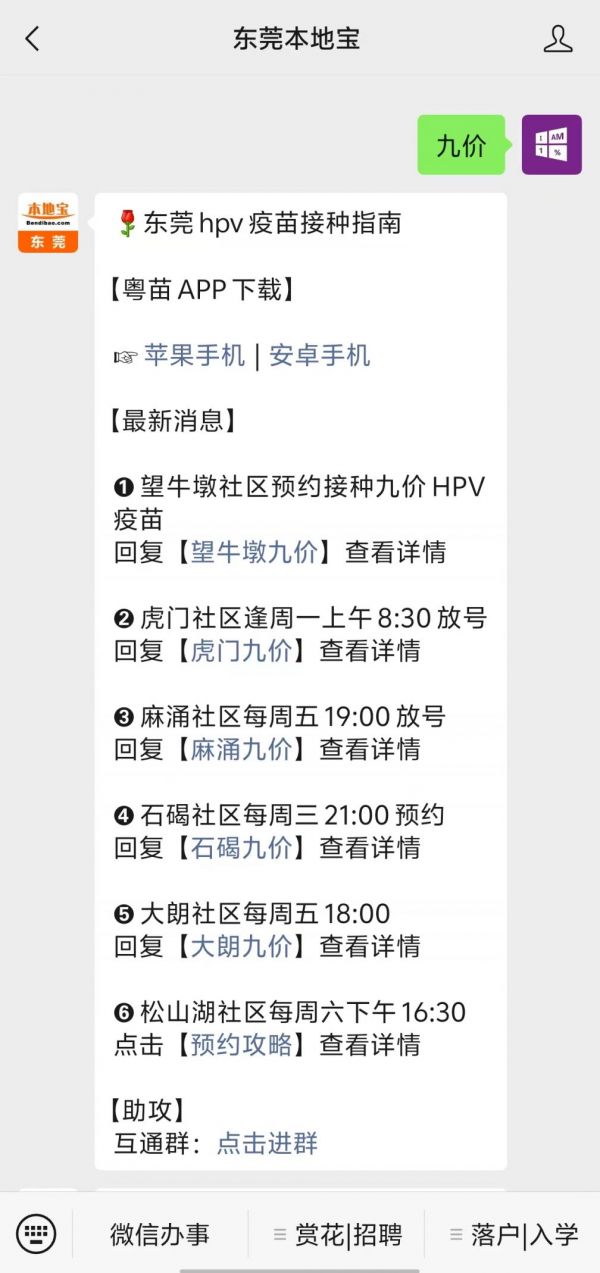This screenshot has height=1273, width=600.
Task: Open the 赏花|招聘 menu
Action: click(x=337, y=1235)
